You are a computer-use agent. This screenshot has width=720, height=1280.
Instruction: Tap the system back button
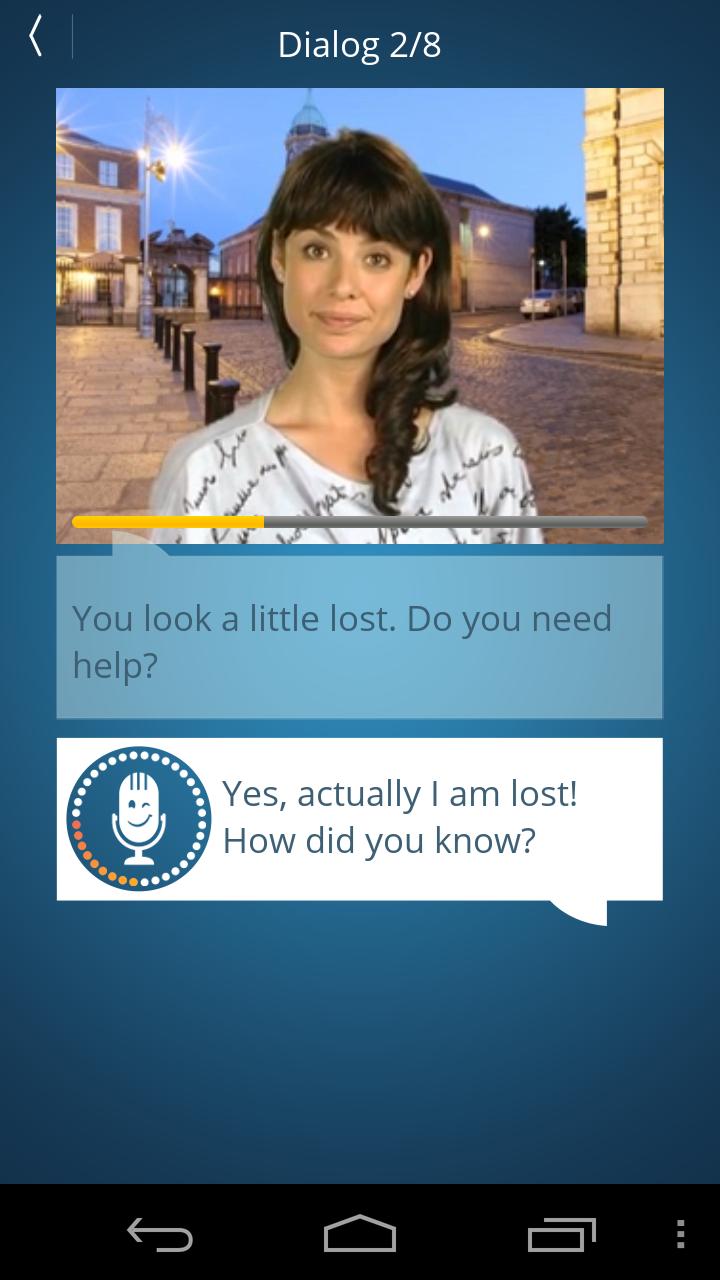[x=160, y=1235]
